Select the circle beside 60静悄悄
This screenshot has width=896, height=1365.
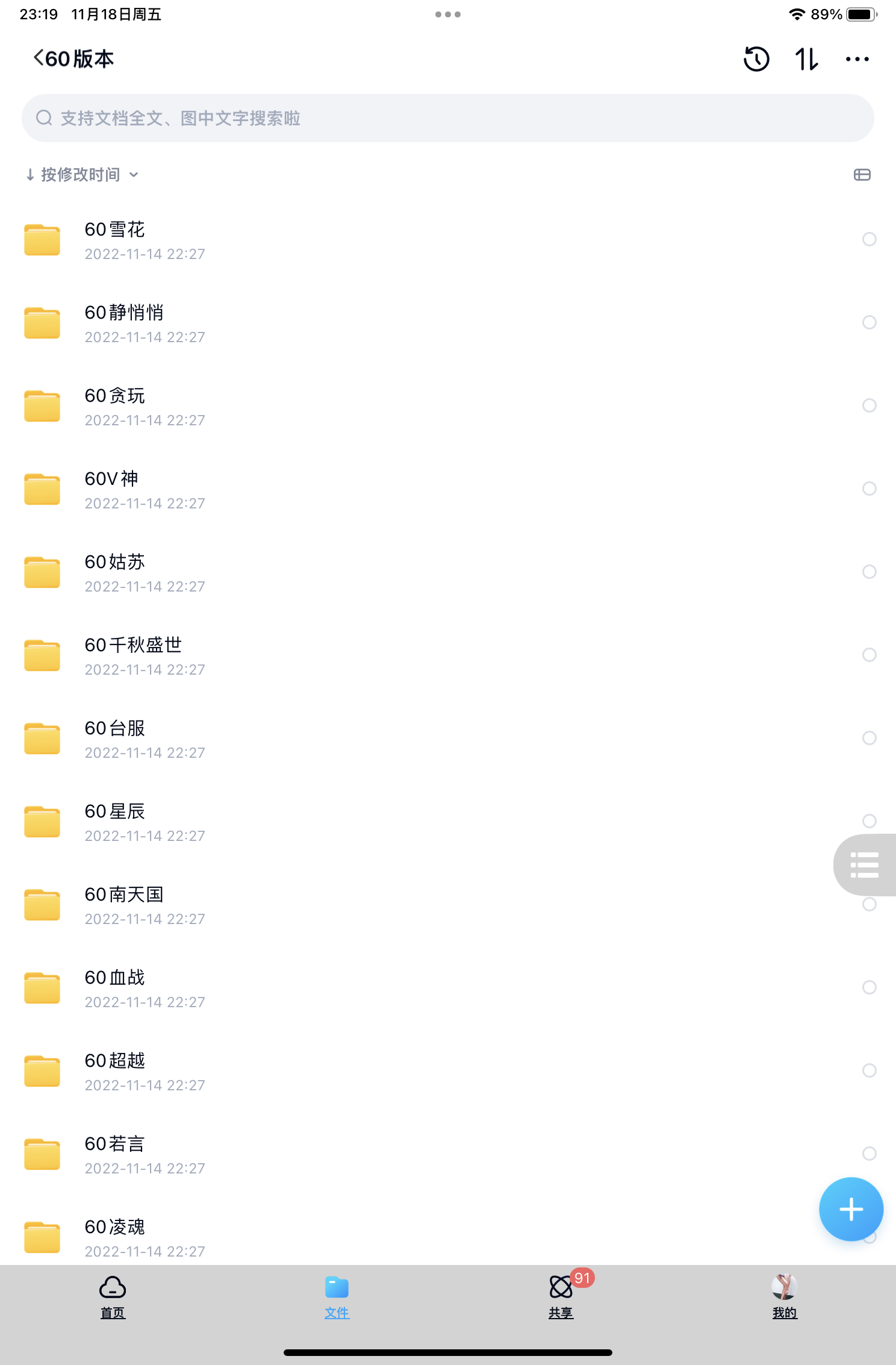coord(869,322)
